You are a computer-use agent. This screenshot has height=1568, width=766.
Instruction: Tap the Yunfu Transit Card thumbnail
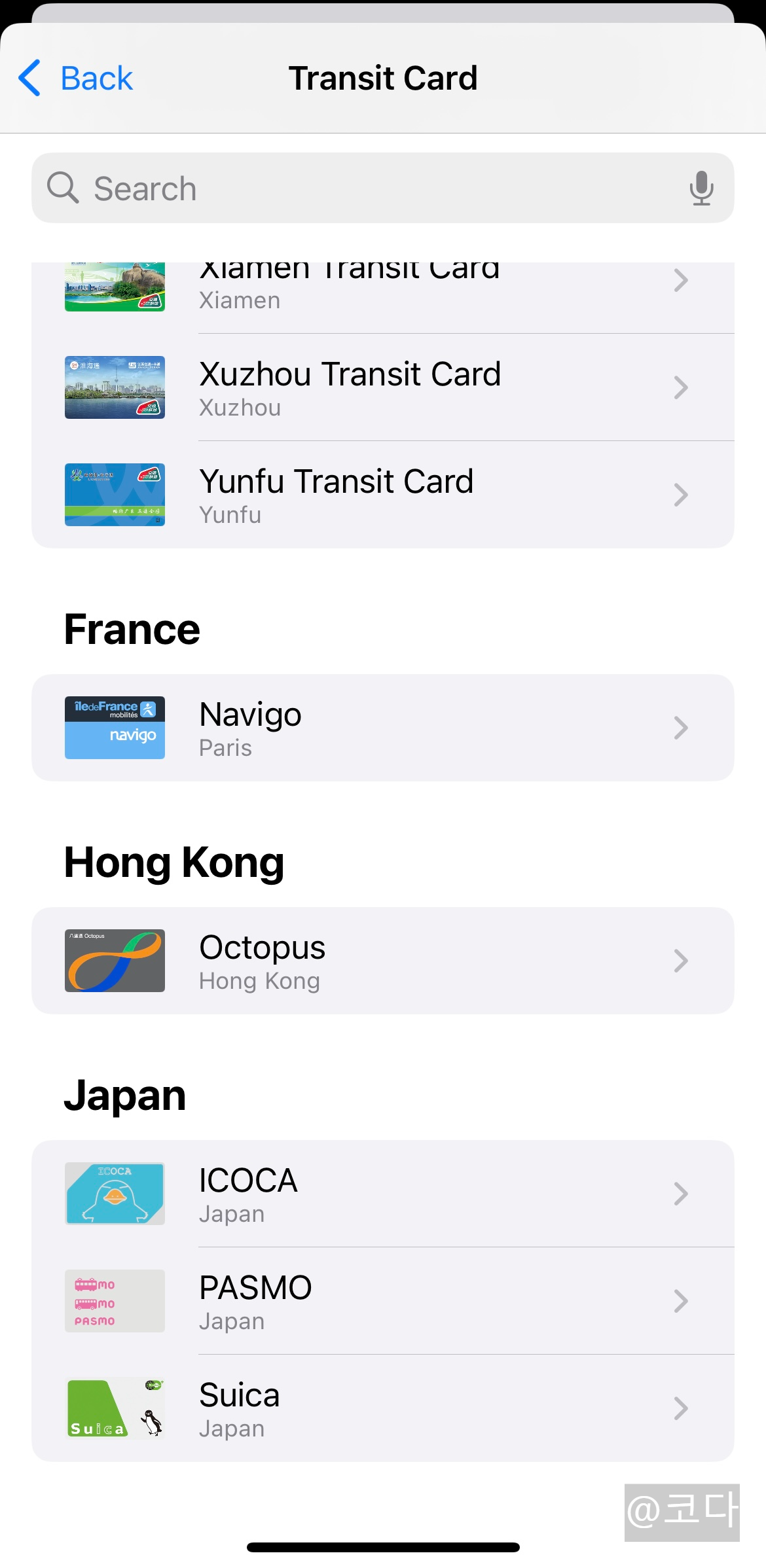pos(114,494)
